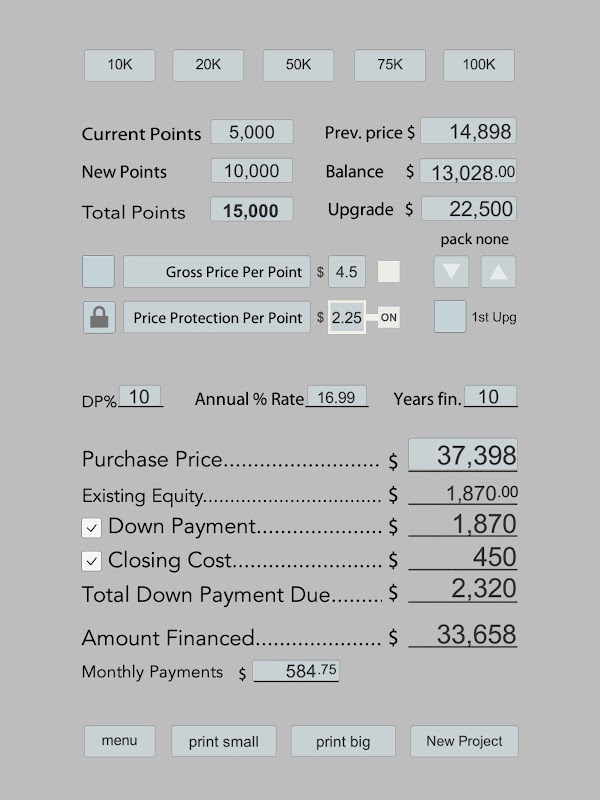Start a New Project
The image size is (600, 800).
pos(464,741)
